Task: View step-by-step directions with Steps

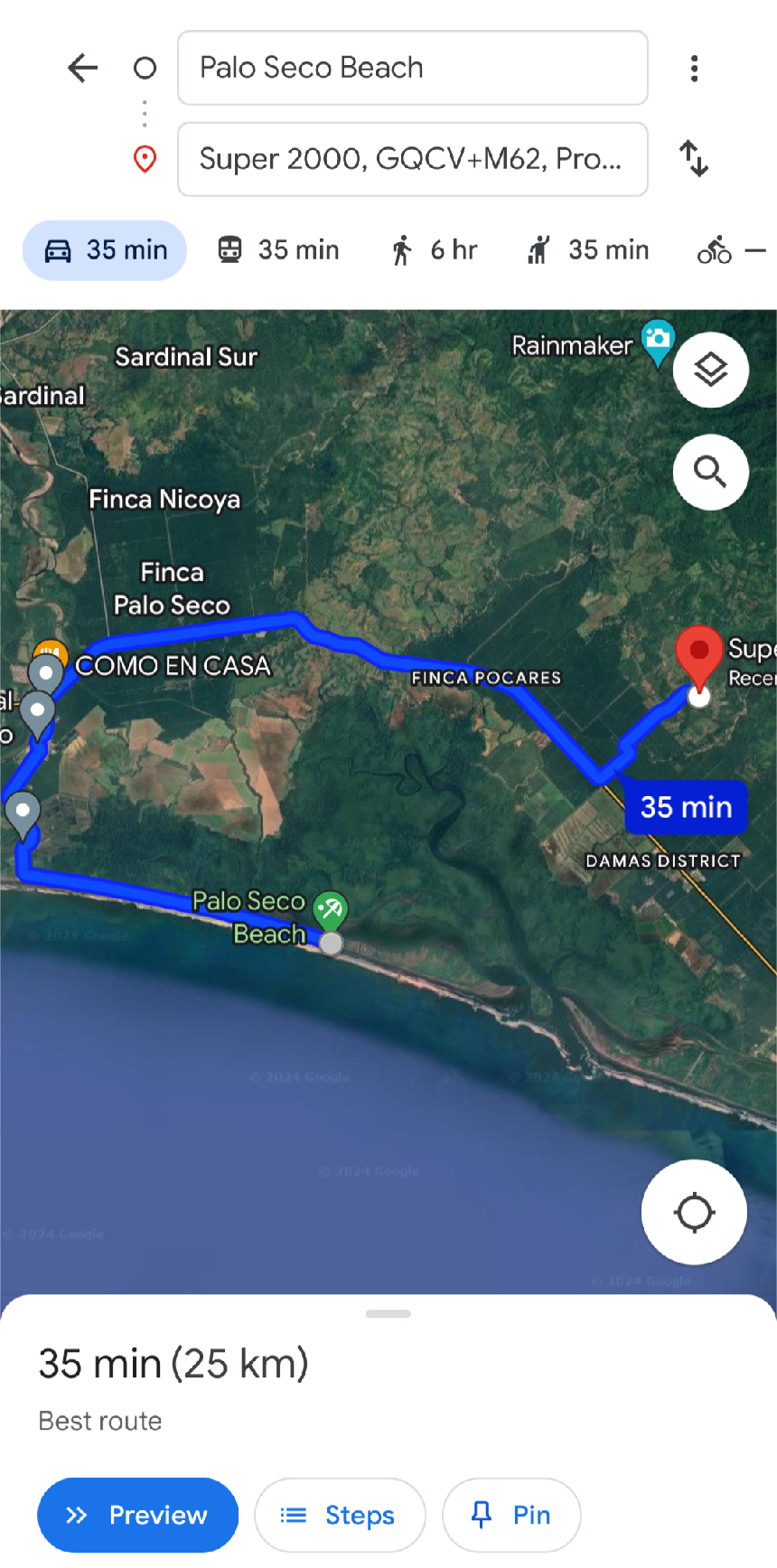Action: 340,1515
